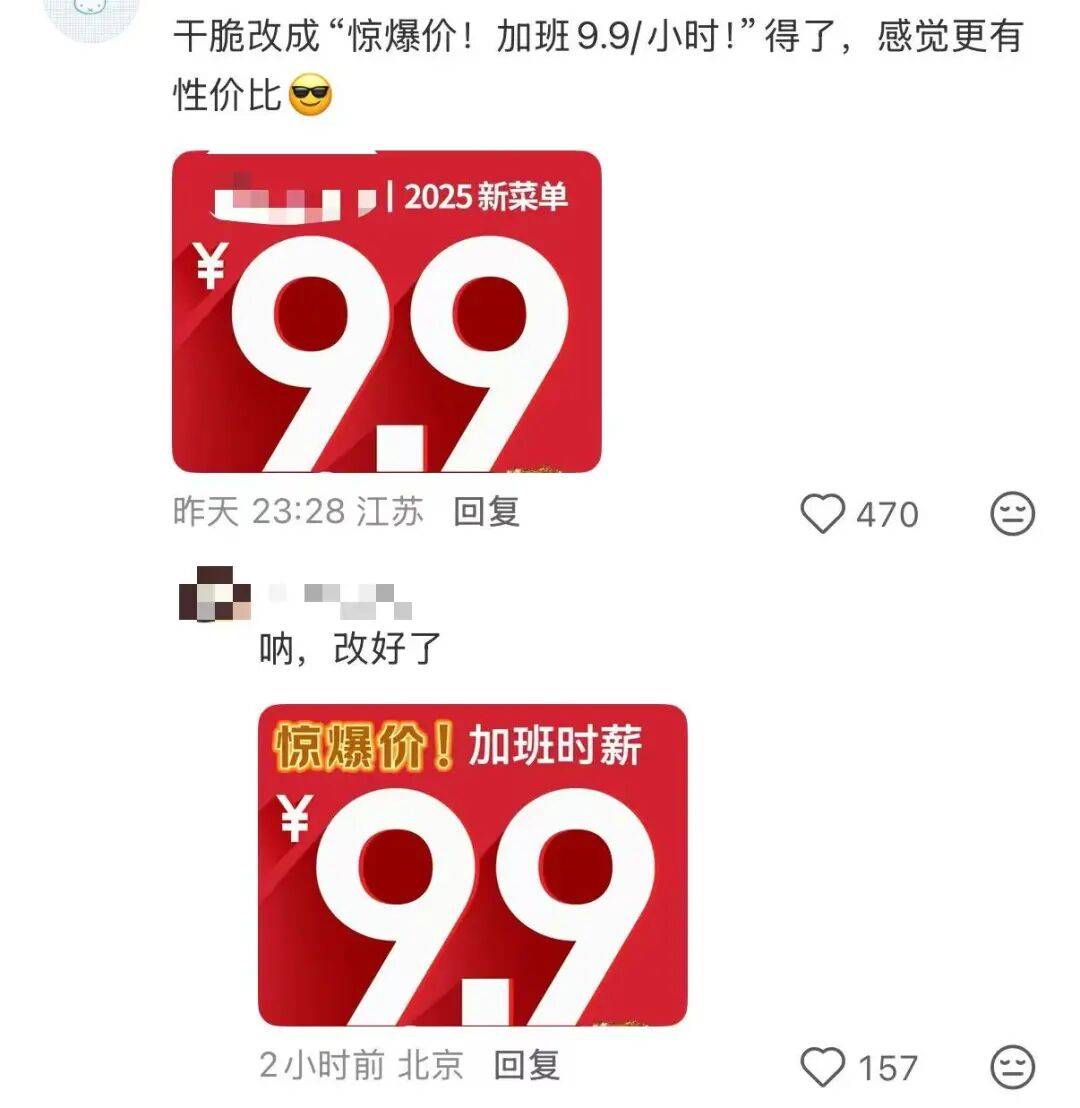Image resolution: width=1080 pixels, height=1108 pixels.
Task: Dislike the 北京 reply with the face icon
Action: [1011, 1067]
